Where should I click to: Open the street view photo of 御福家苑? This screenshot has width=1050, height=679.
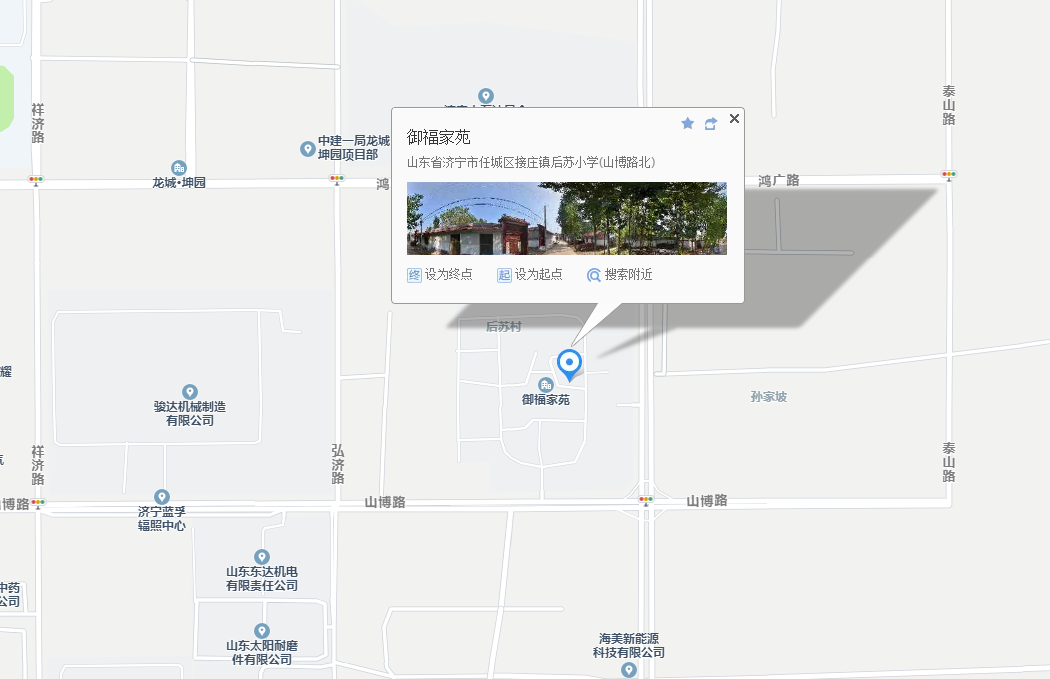(566, 218)
